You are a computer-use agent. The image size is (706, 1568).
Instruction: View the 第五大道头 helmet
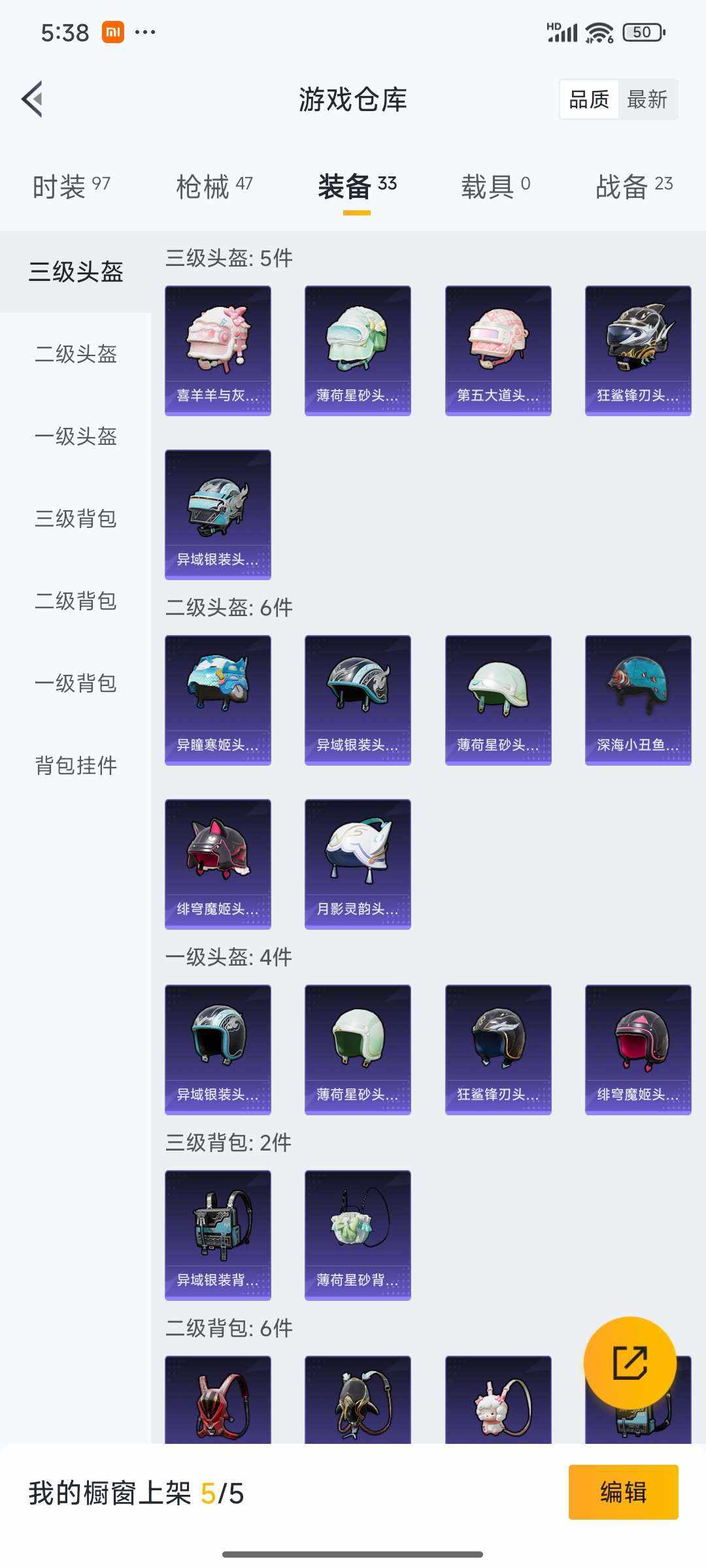coord(498,350)
